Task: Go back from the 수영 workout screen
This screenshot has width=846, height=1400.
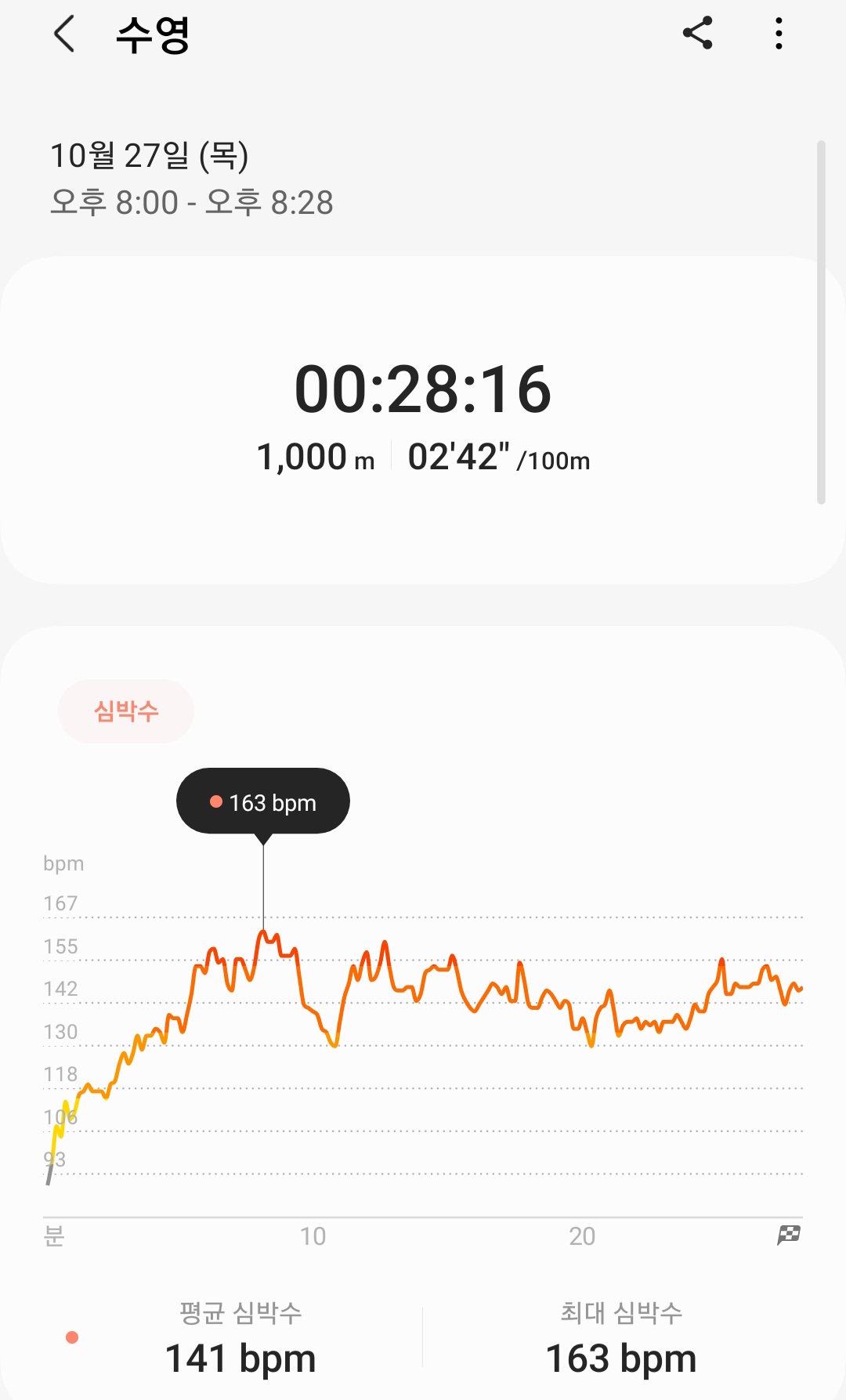Action: pyautogui.click(x=64, y=34)
